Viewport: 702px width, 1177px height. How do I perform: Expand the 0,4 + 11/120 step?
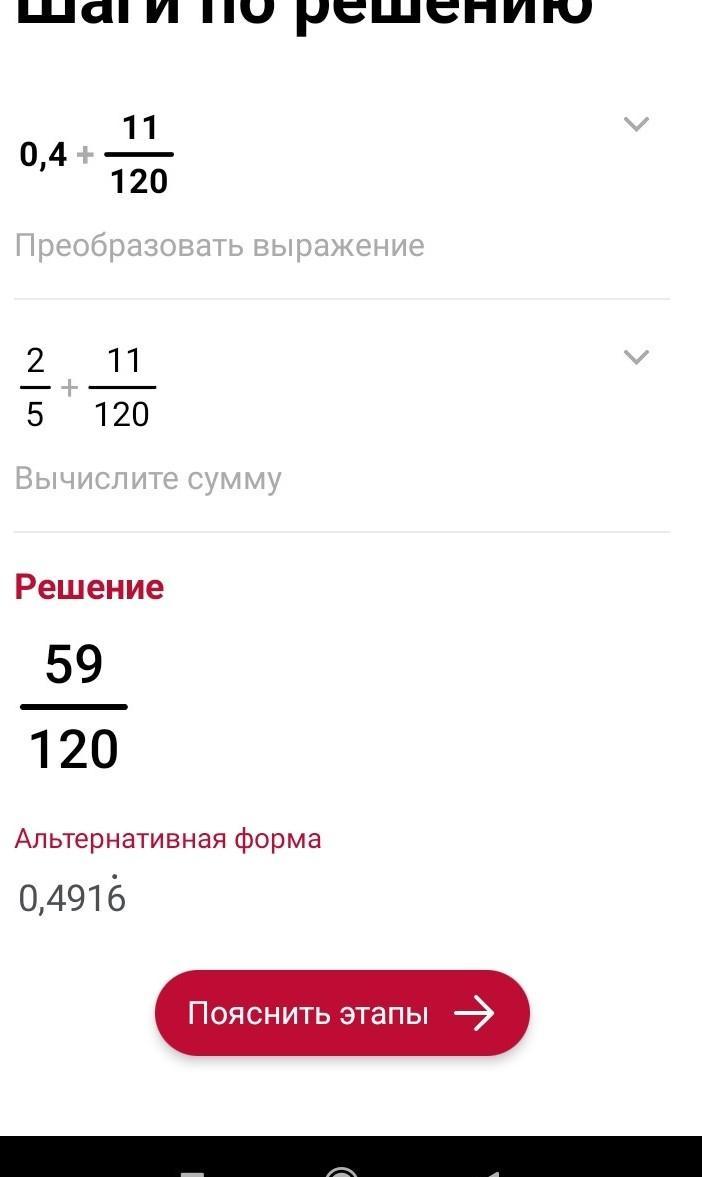click(x=636, y=124)
